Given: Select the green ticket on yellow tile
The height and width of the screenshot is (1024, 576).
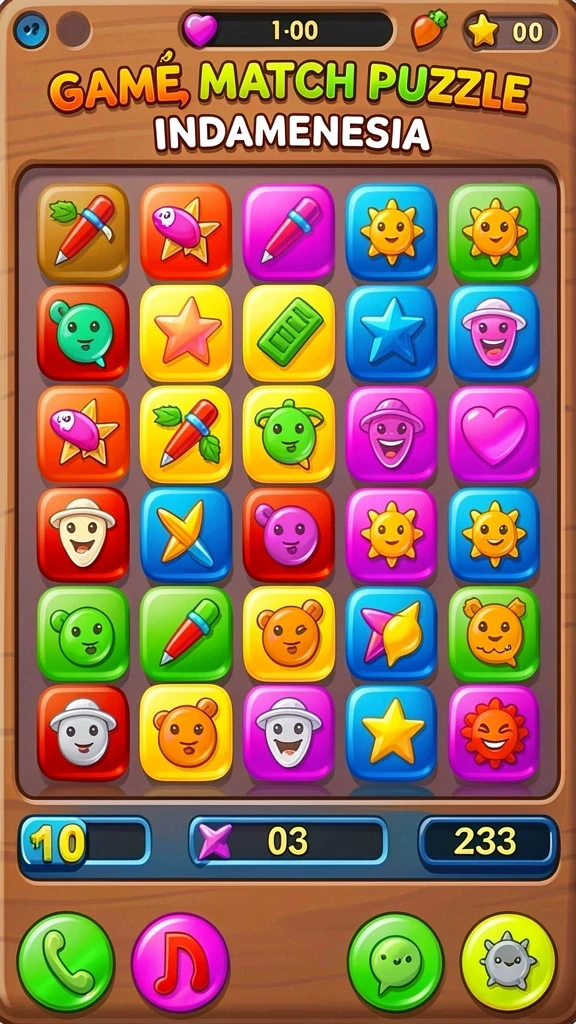Looking at the screenshot, I should [x=289, y=332].
